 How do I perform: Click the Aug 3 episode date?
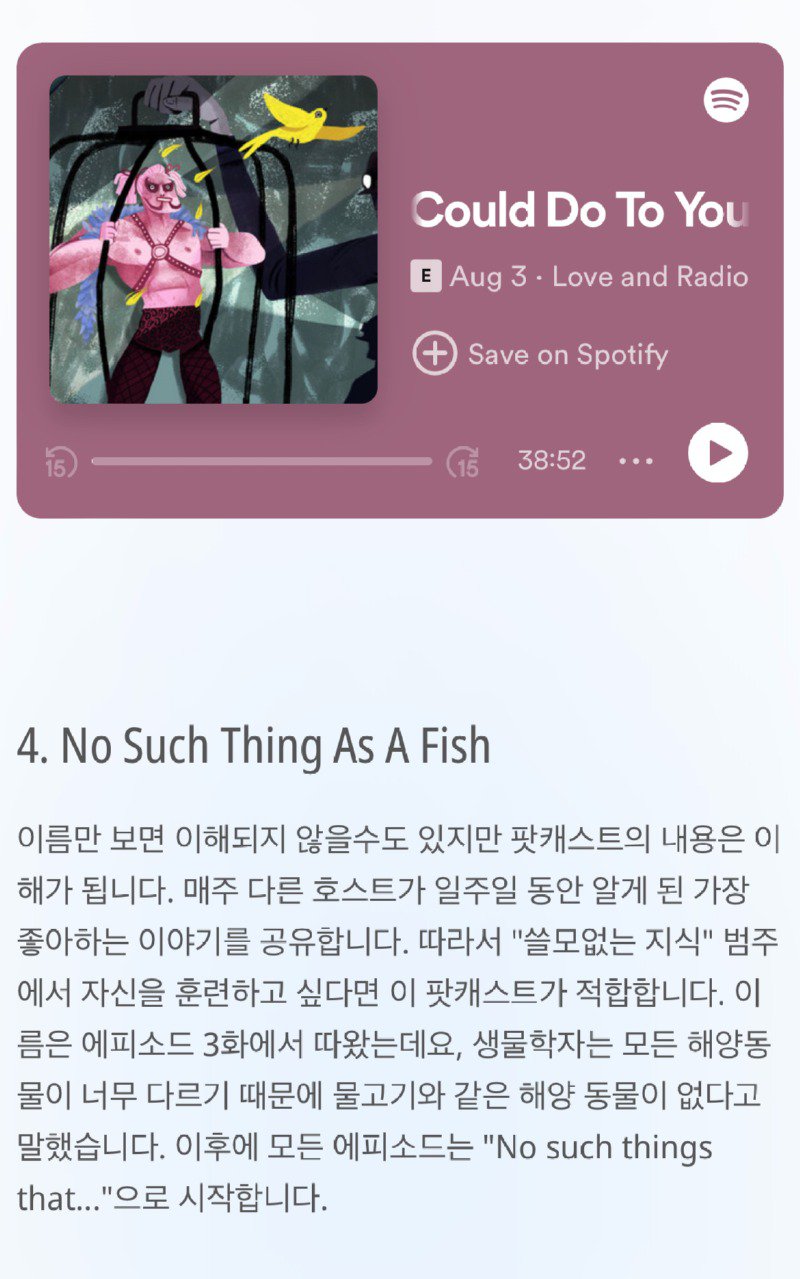pos(490,276)
